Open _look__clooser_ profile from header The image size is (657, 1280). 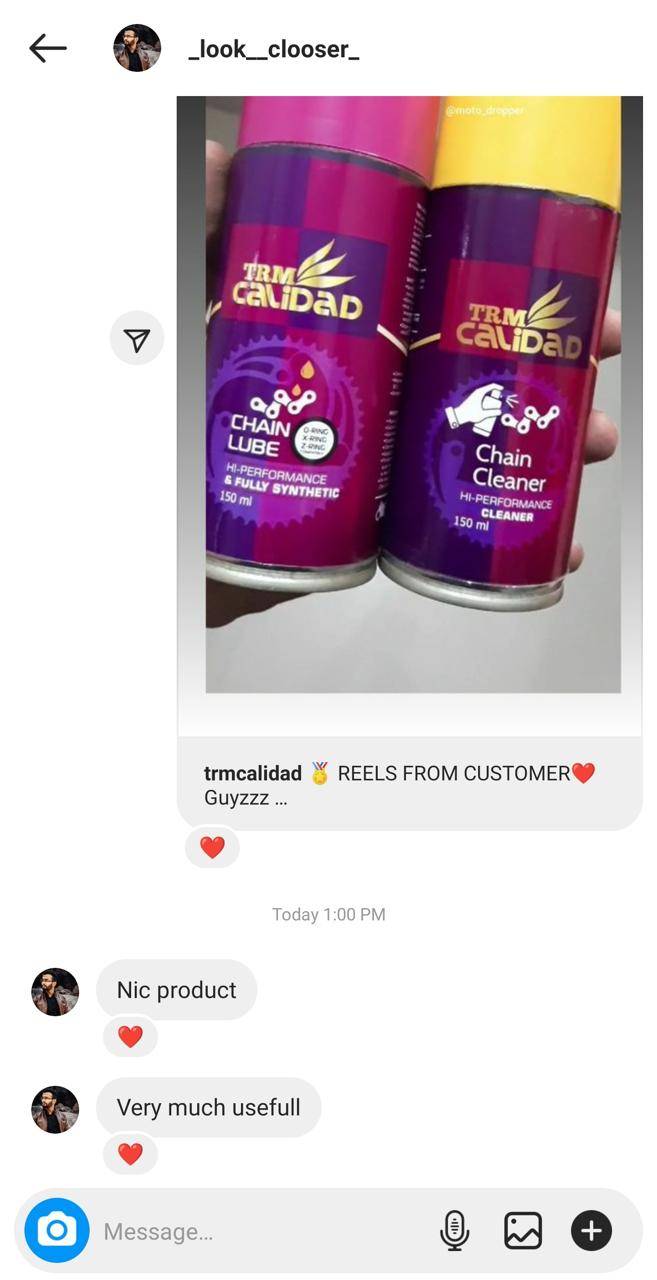pos(273,49)
